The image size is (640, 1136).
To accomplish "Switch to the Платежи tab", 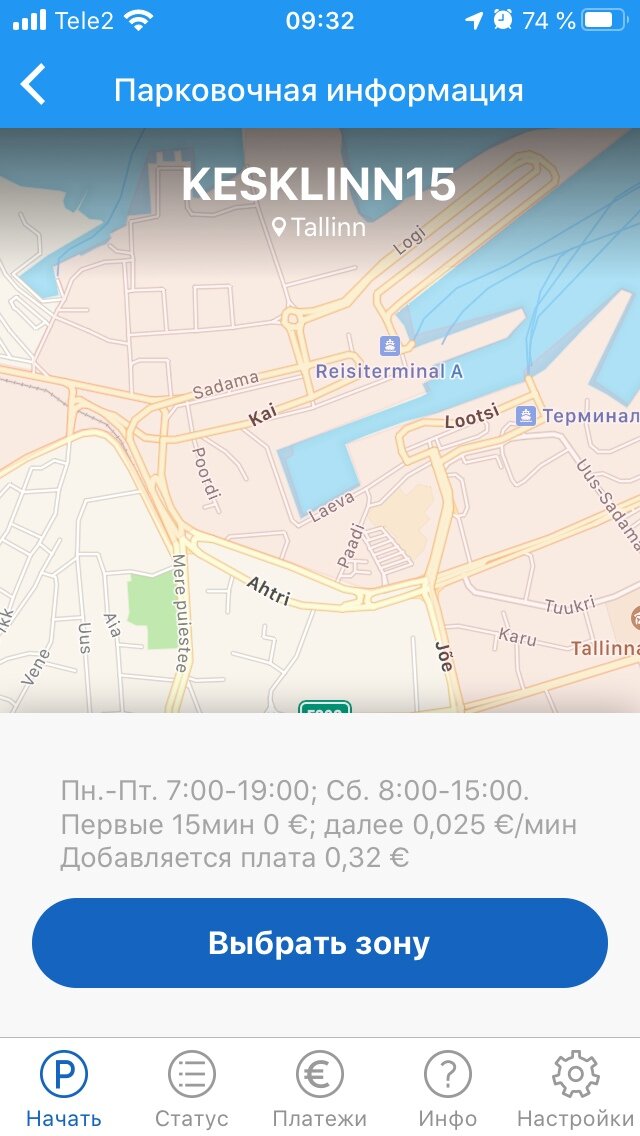I will click(x=320, y=1088).
